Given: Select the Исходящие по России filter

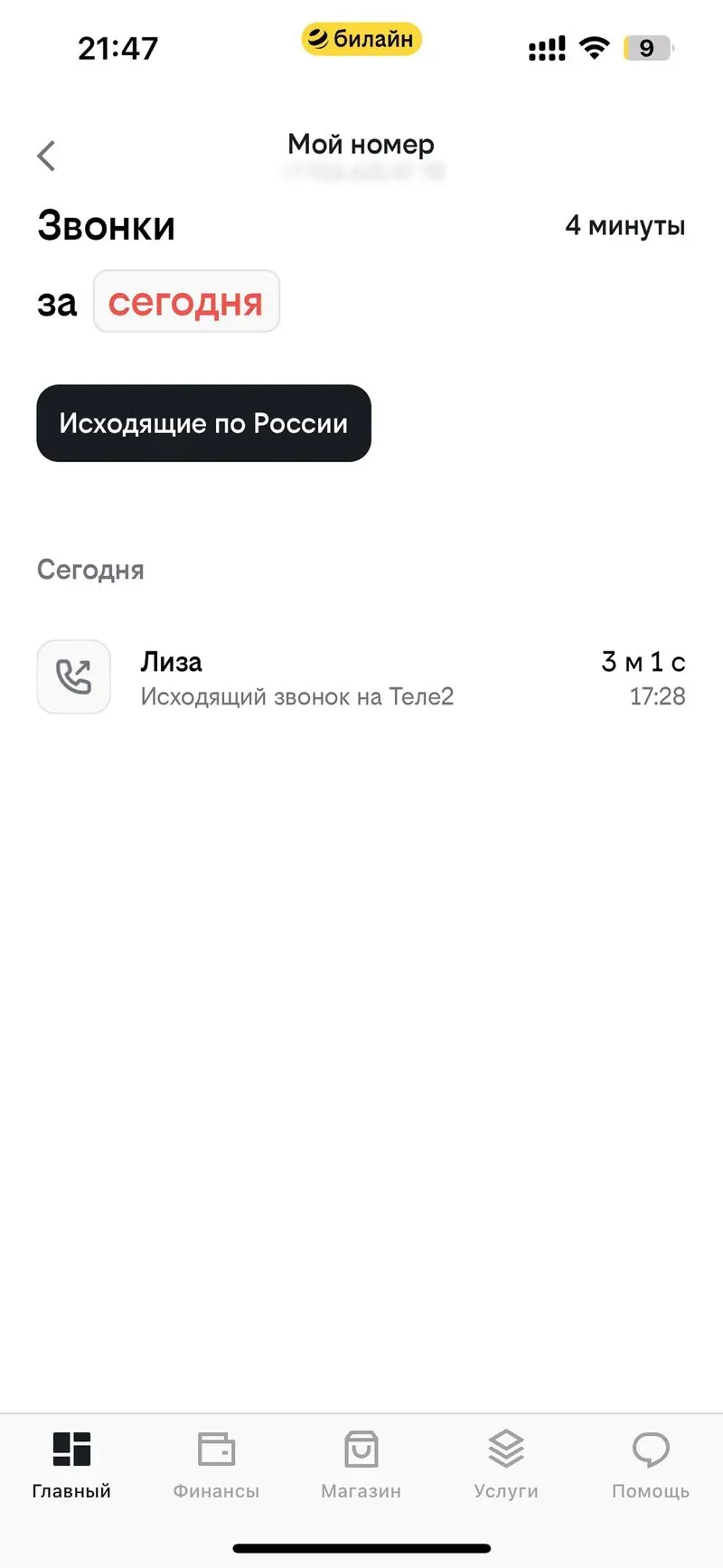Looking at the screenshot, I should [x=203, y=423].
